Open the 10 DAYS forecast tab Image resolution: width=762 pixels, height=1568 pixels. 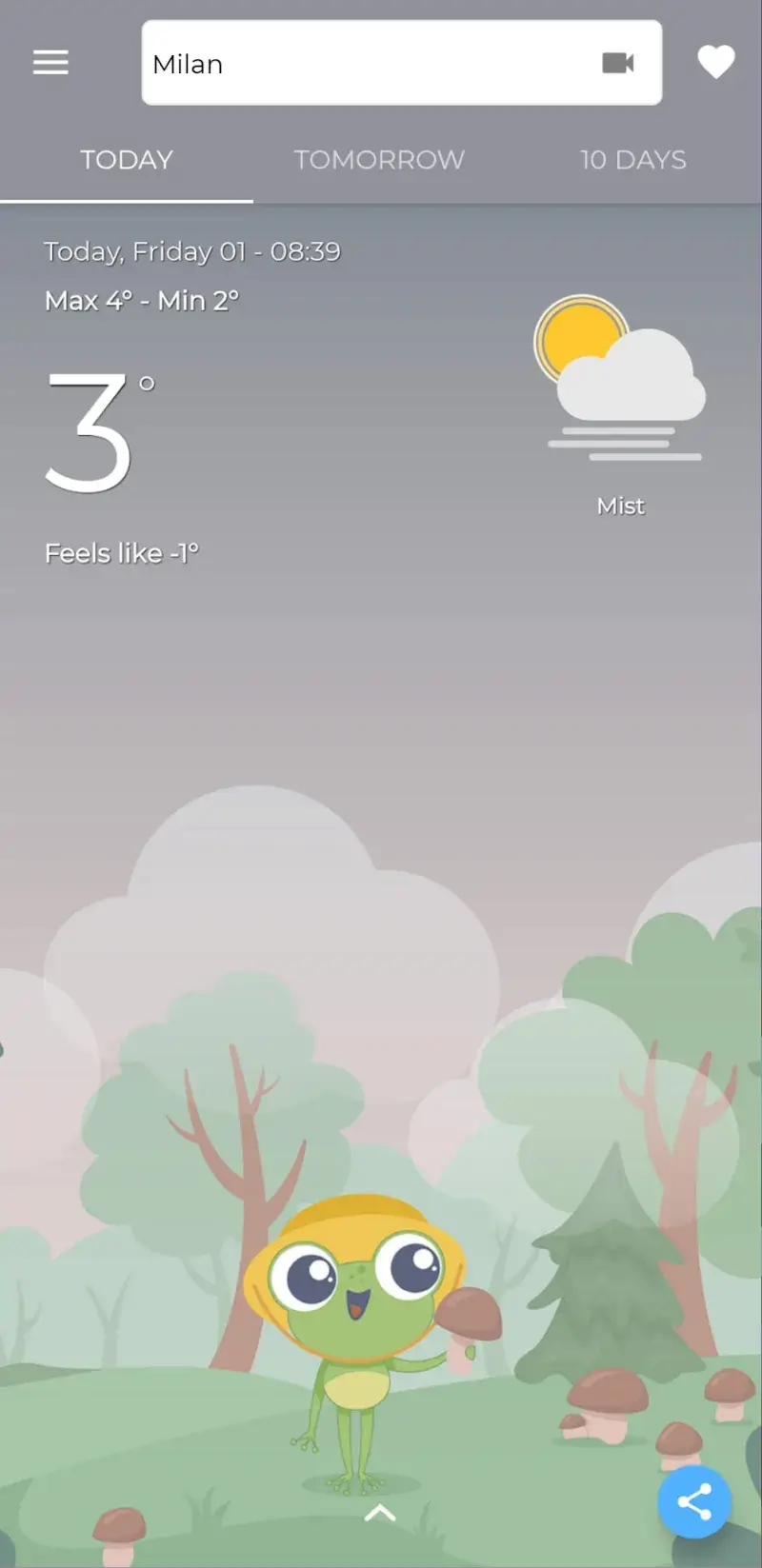point(632,160)
